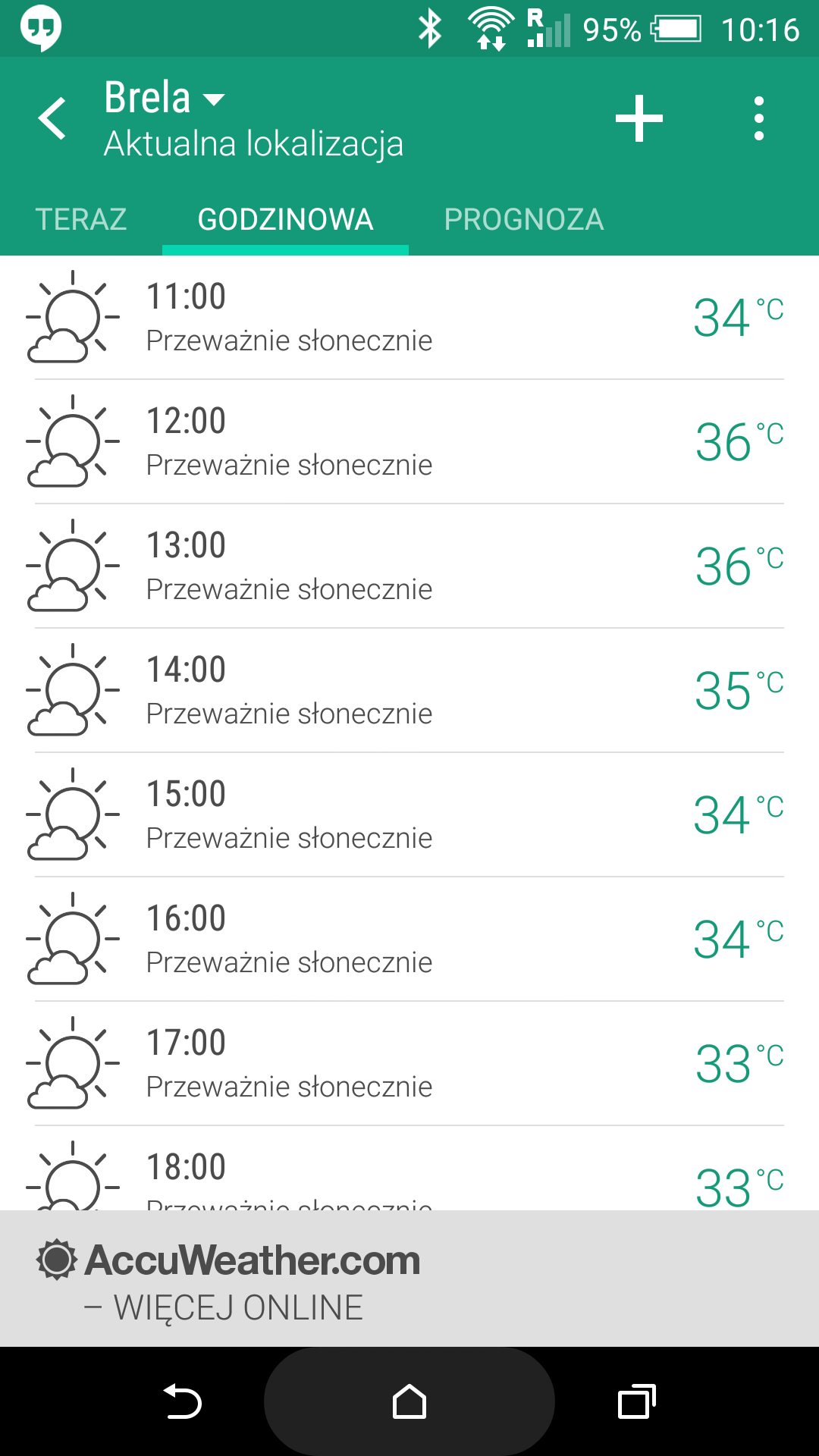Expand the 18:00 forecast row

point(409,1168)
